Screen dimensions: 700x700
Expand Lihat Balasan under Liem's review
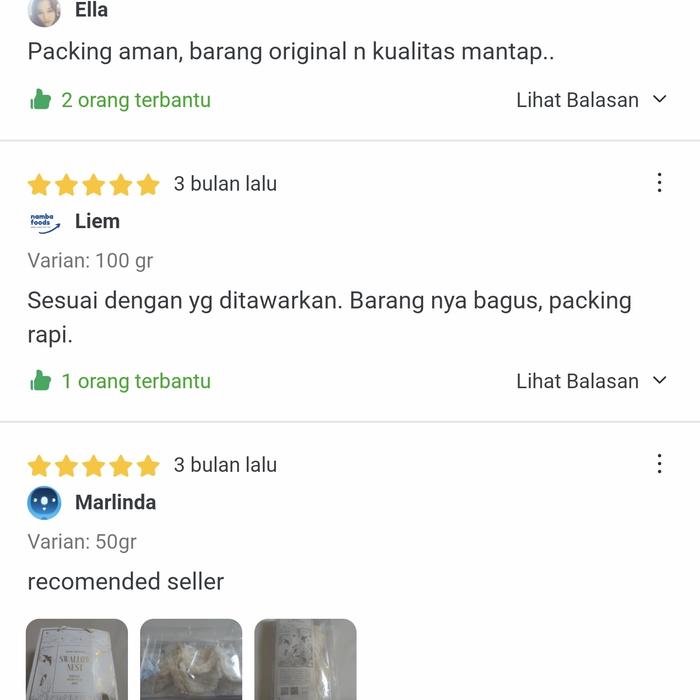(591, 381)
